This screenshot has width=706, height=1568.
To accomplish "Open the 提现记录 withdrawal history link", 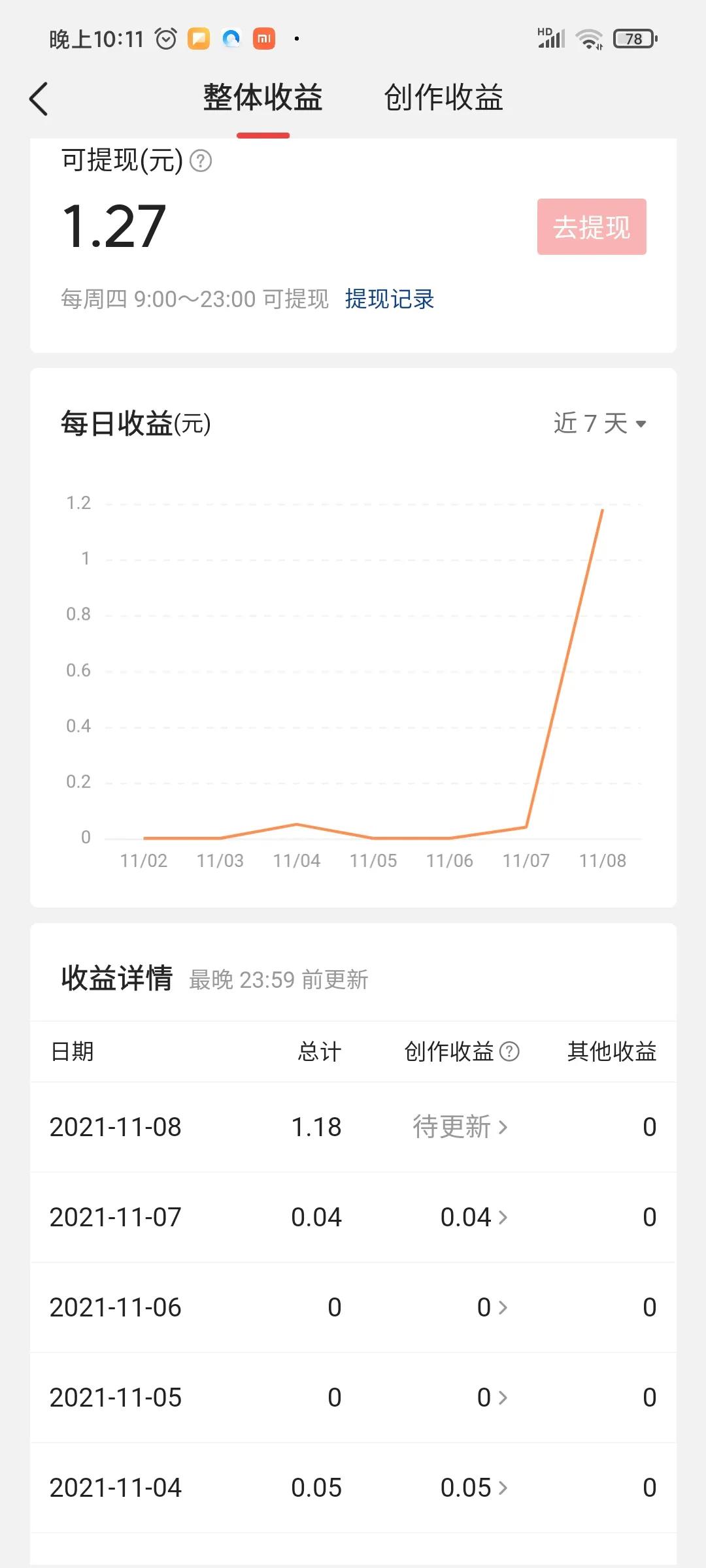I will tap(390, 299).
